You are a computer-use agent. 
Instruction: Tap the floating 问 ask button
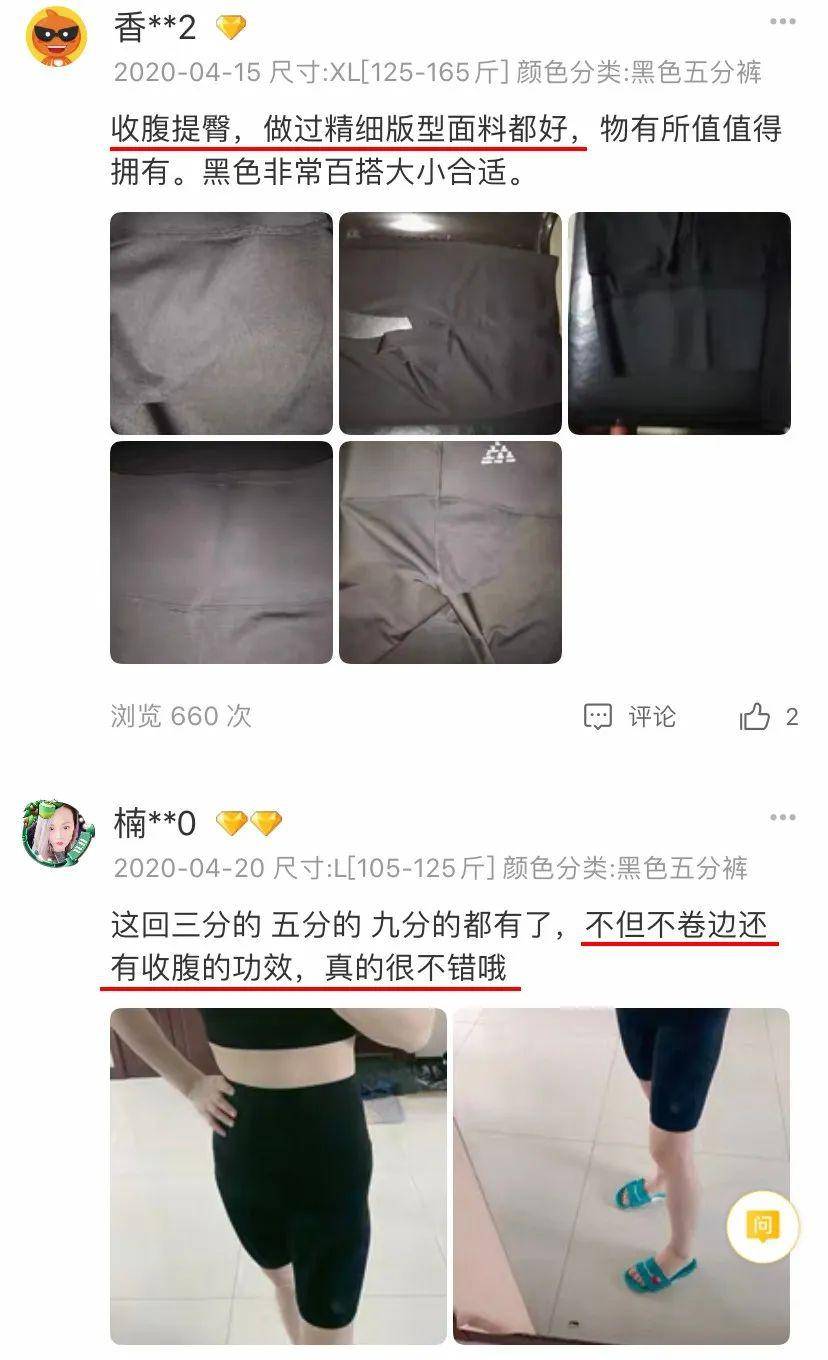tap(763, 1226)
